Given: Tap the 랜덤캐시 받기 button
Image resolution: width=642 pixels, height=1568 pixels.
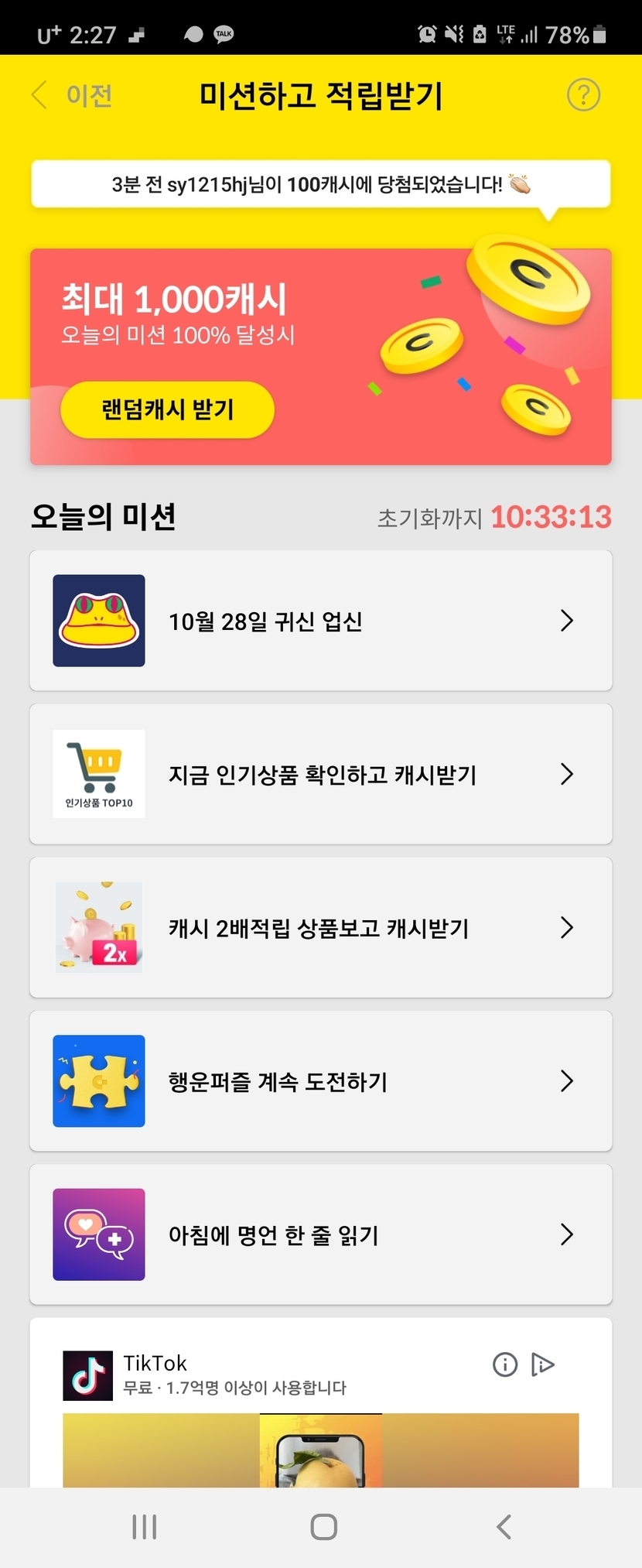Looking at the screenshot, I should point(168,409).
